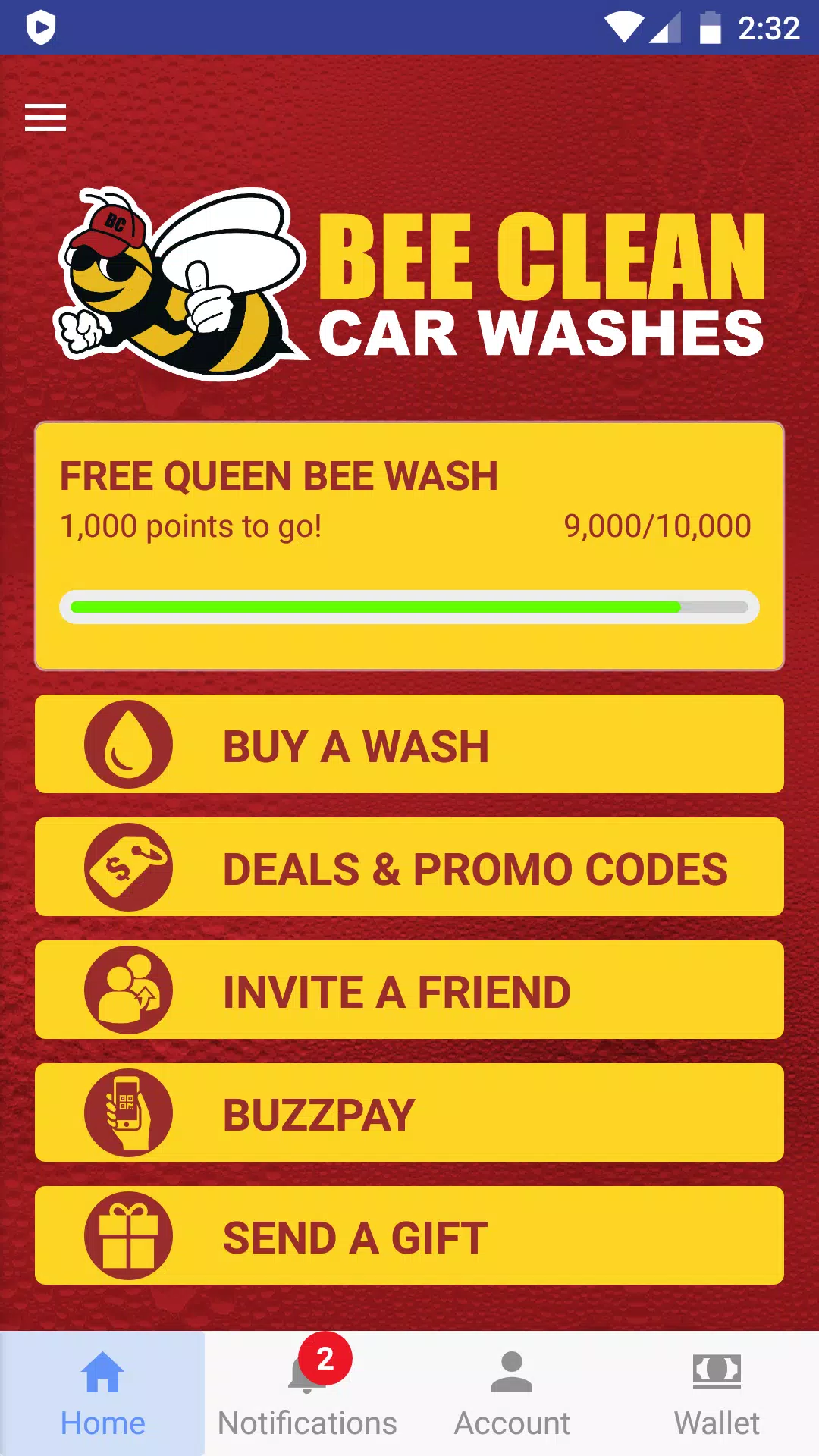
Task: Switch to the Home tab
Action: coord(102,1394)
